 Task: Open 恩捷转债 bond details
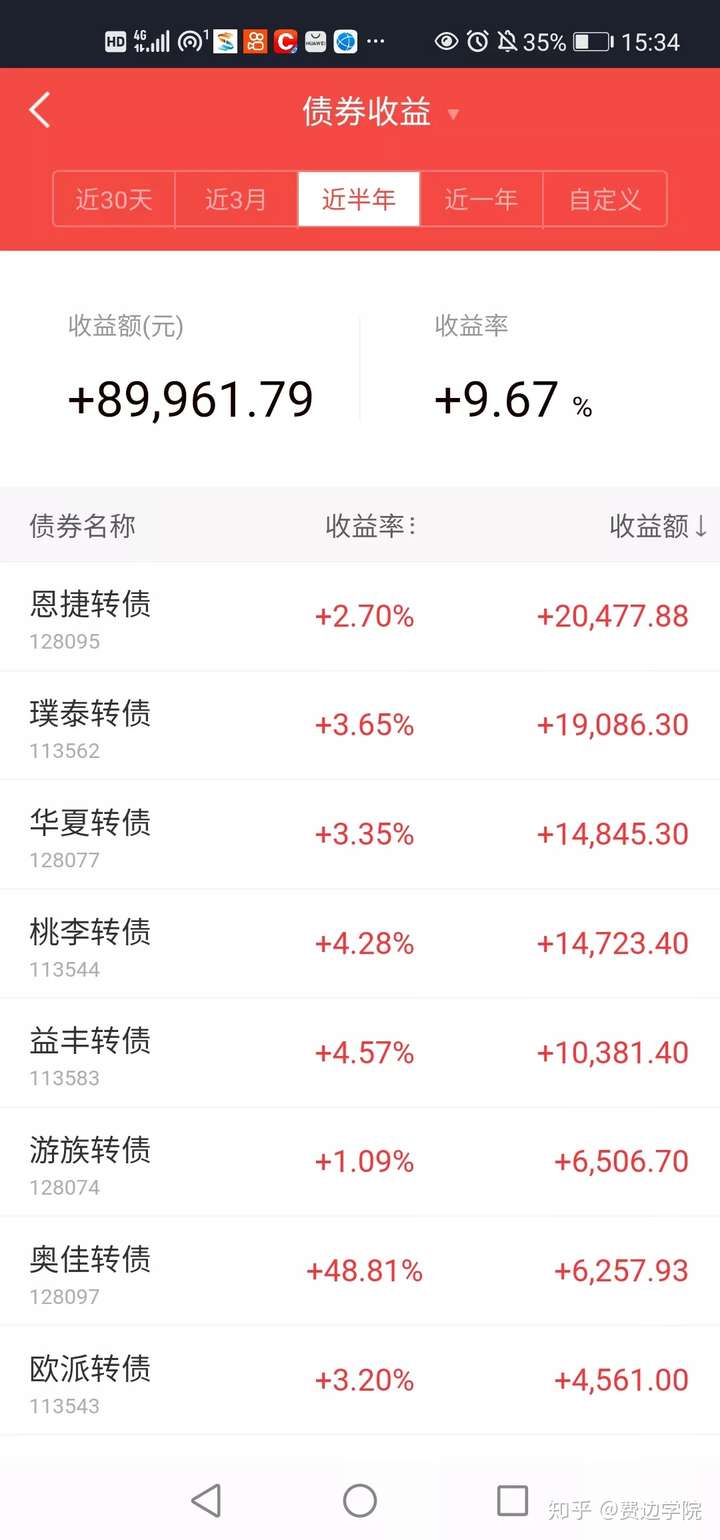360,617
